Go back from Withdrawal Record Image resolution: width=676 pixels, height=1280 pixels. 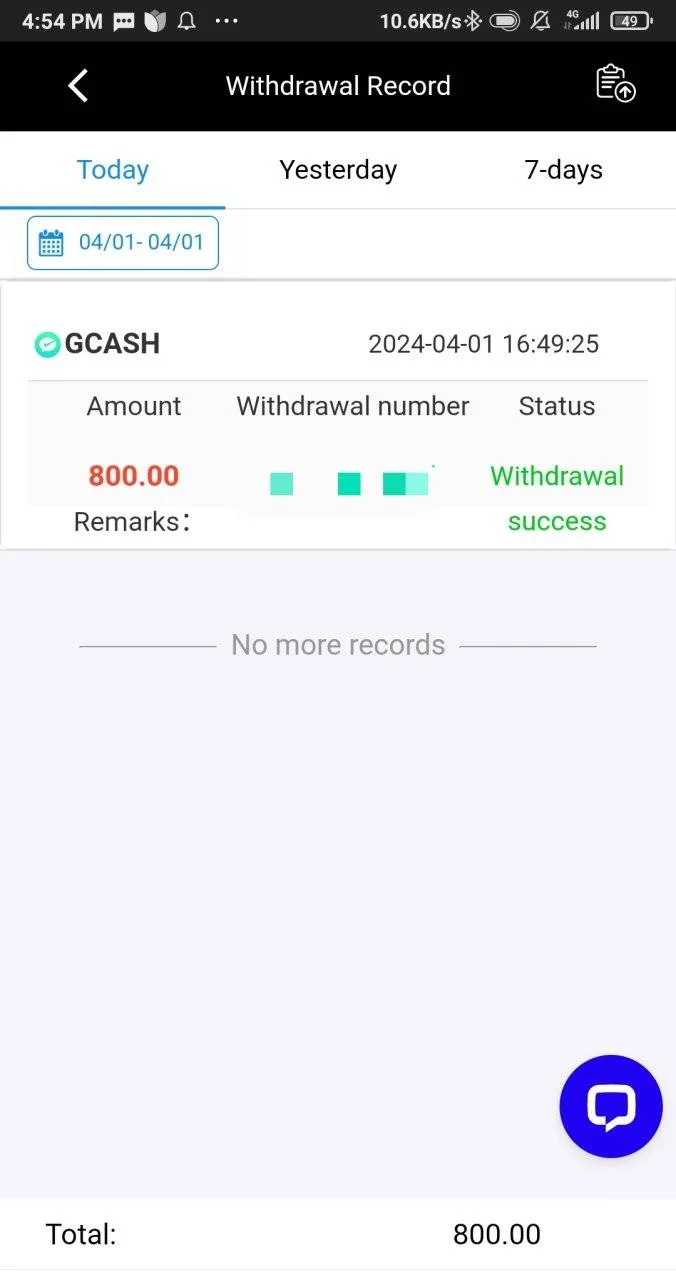click(x=78, y=86)
